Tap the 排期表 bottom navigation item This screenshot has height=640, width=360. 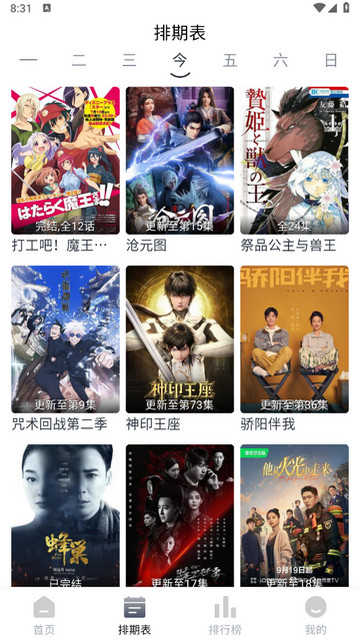tap(135, 616)
